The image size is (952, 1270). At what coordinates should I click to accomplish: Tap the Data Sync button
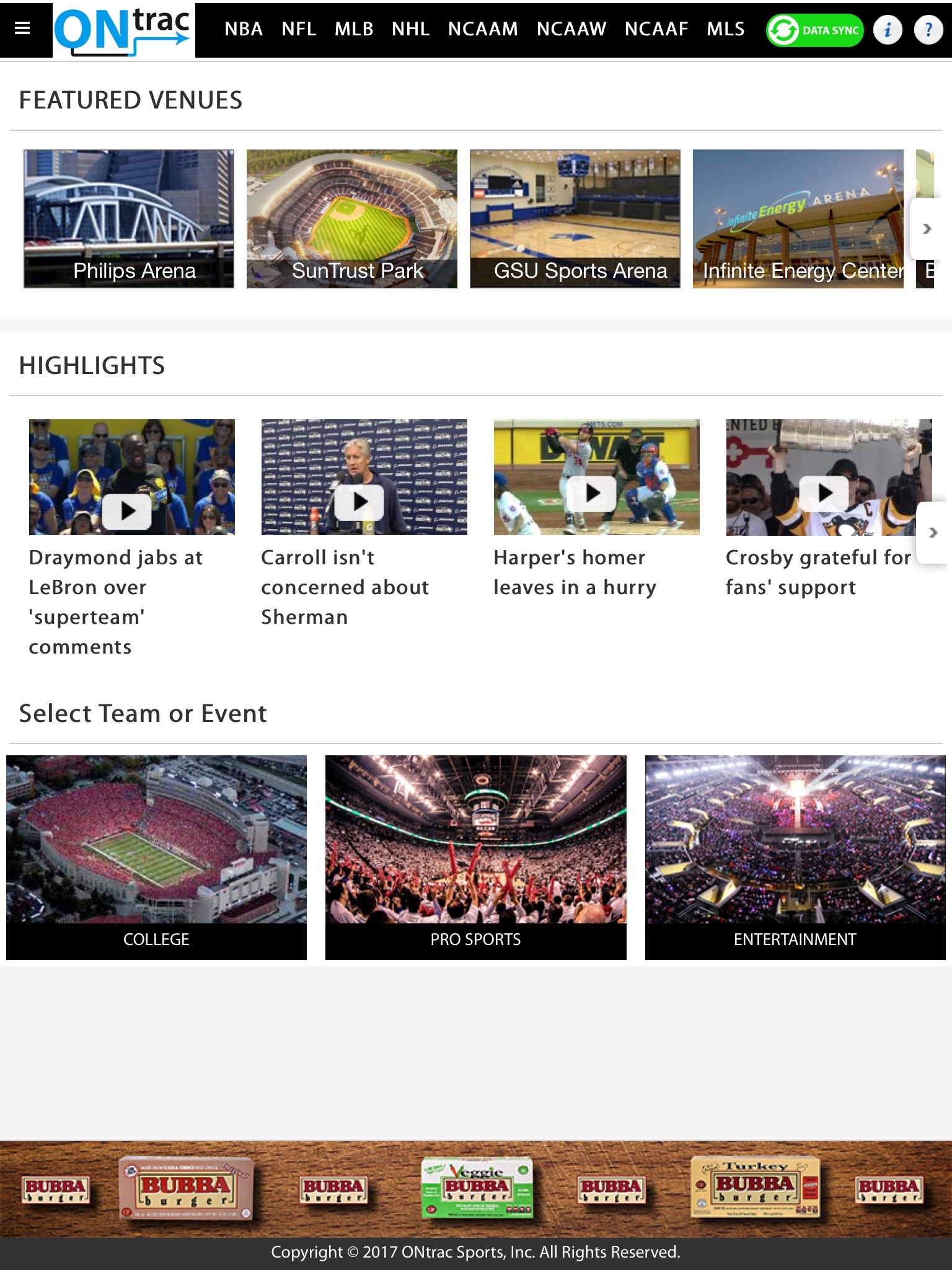pyautogui.click(x=814, y=30)
